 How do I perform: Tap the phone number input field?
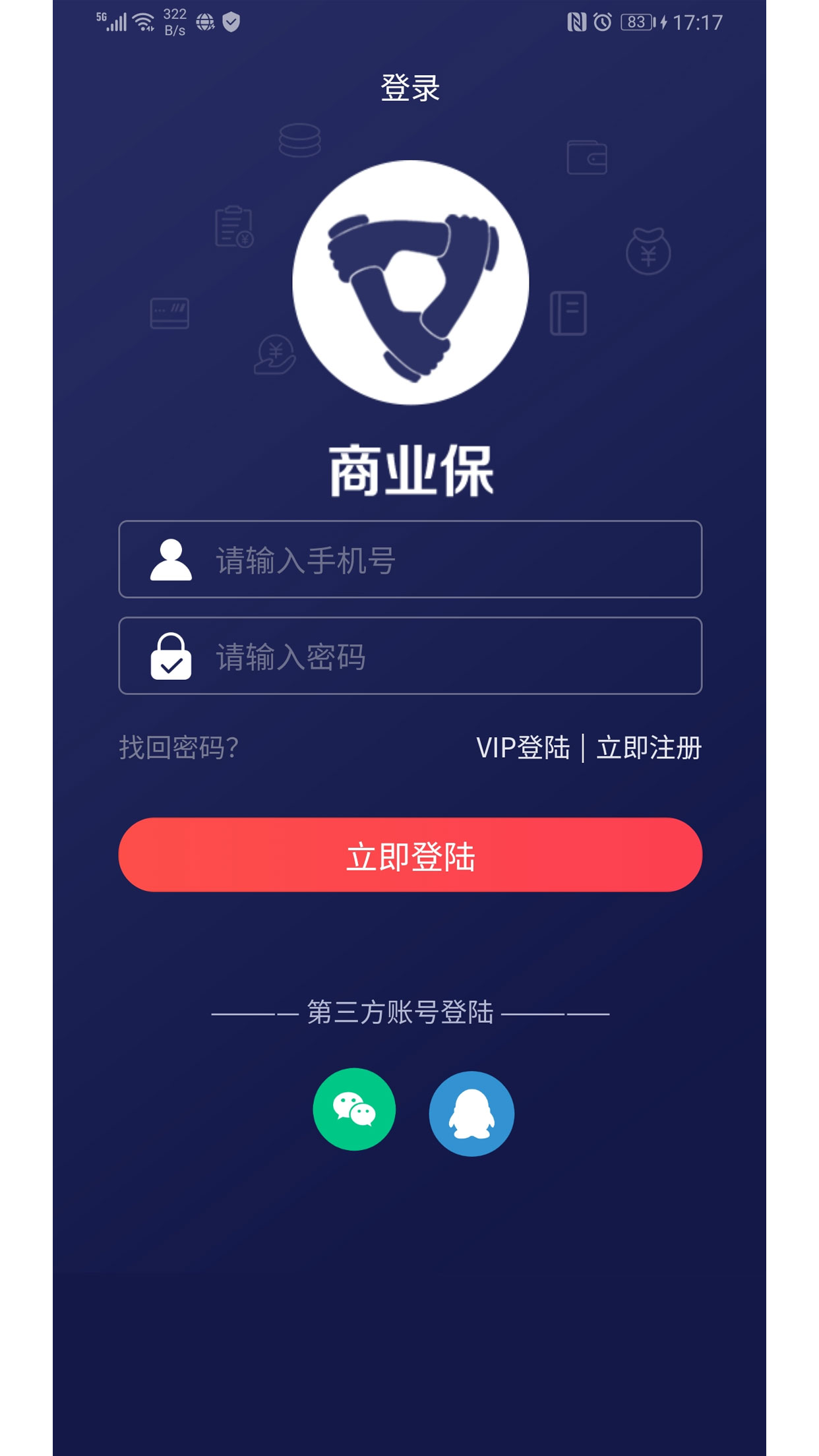click(435, 560)
